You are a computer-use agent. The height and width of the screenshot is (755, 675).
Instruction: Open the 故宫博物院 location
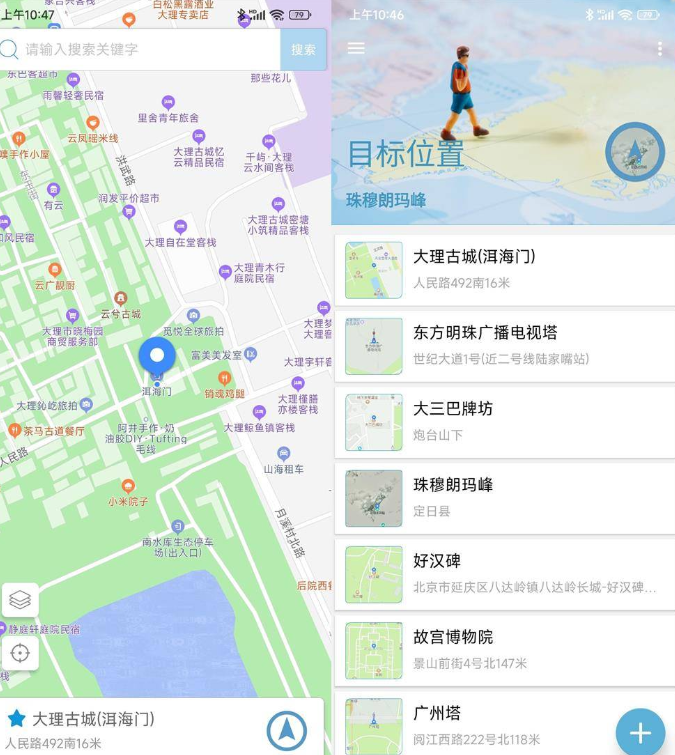(x=504, y=650)
